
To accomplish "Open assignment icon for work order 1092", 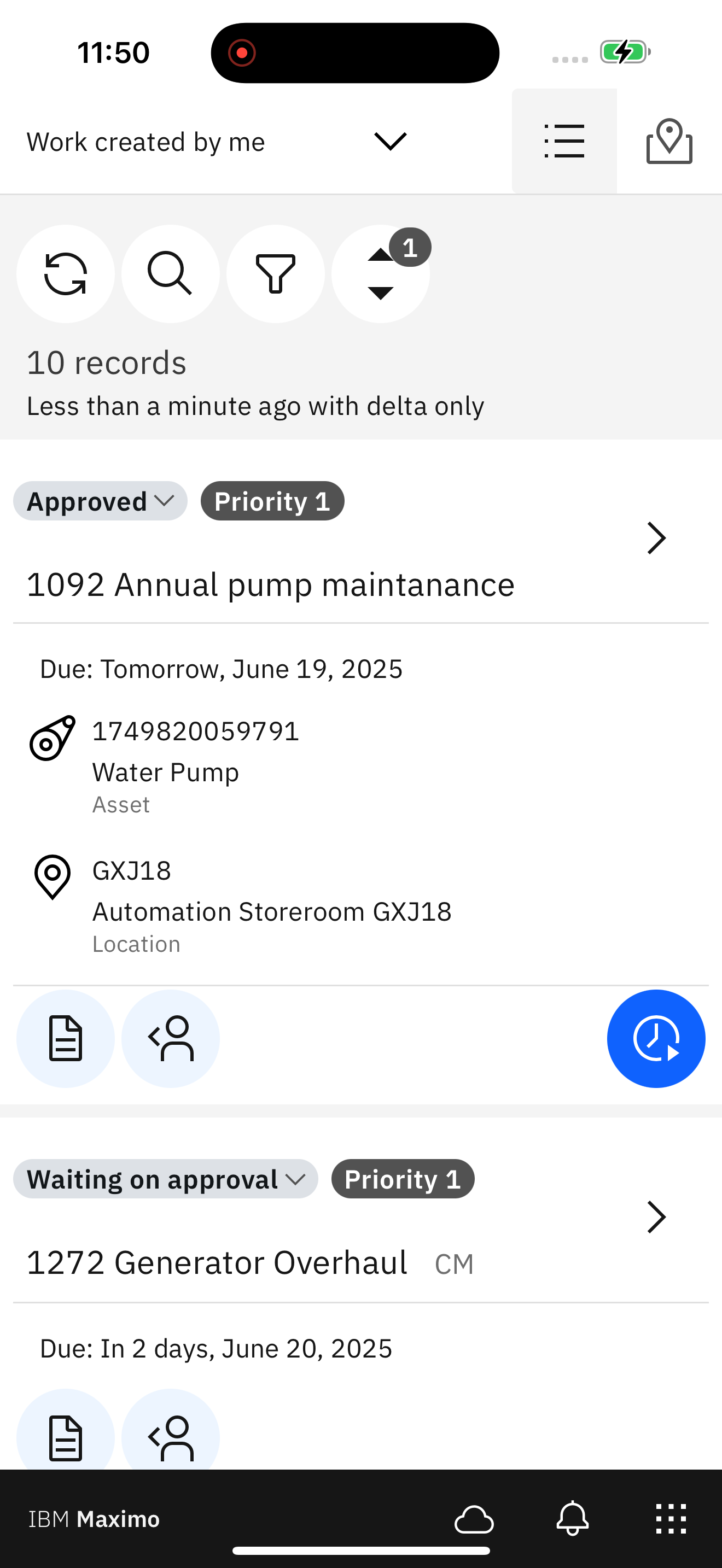I will 171,1038.
